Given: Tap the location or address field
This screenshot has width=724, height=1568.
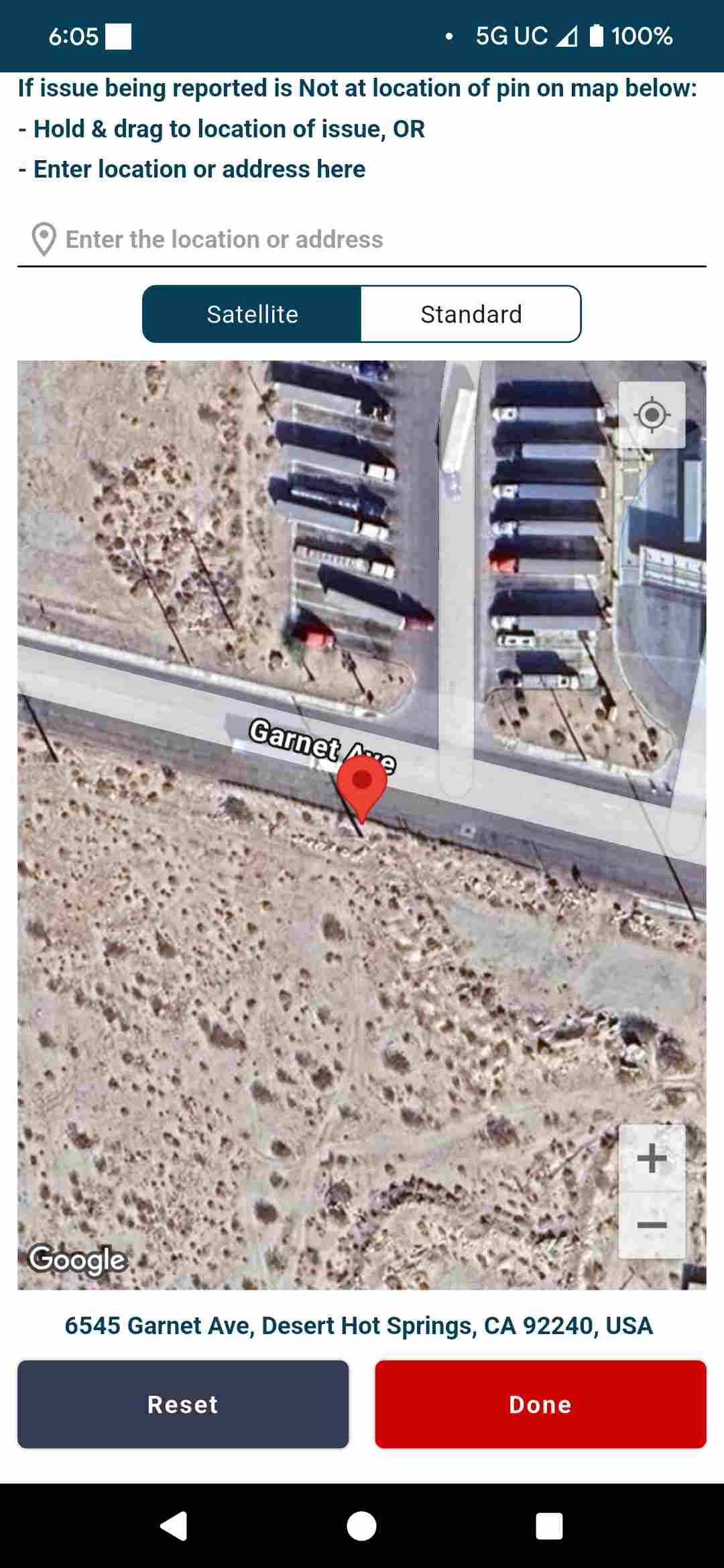Looking at the screenshot, I should coord(362,239).
